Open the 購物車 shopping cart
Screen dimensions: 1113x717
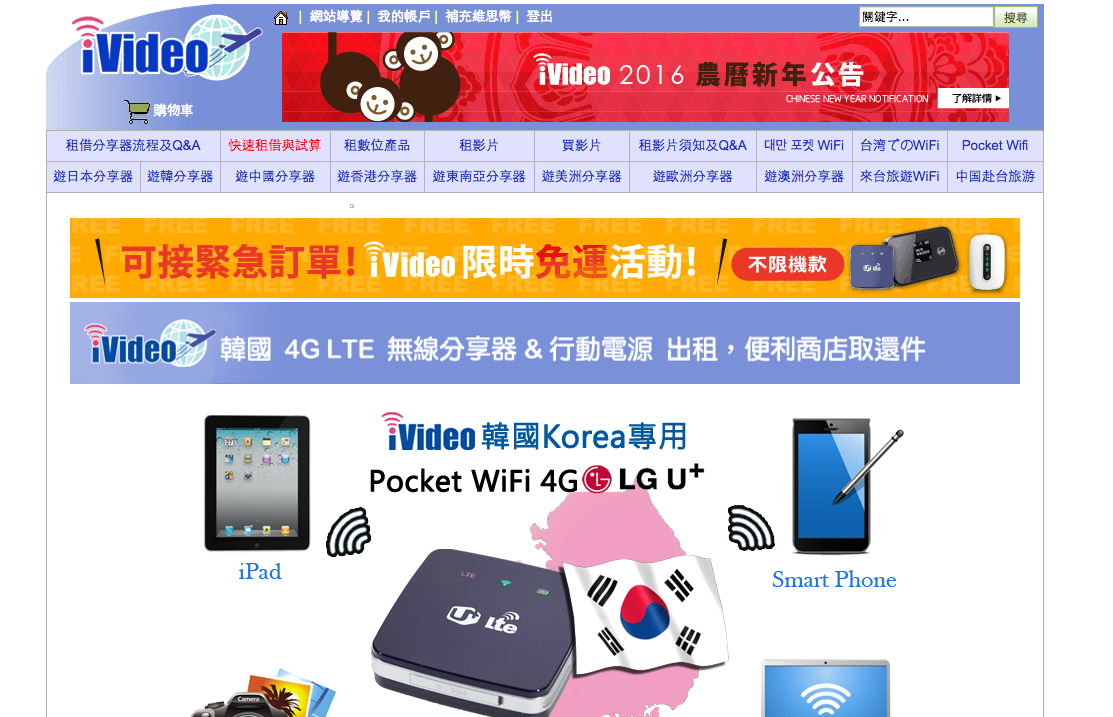click(160, 110)
